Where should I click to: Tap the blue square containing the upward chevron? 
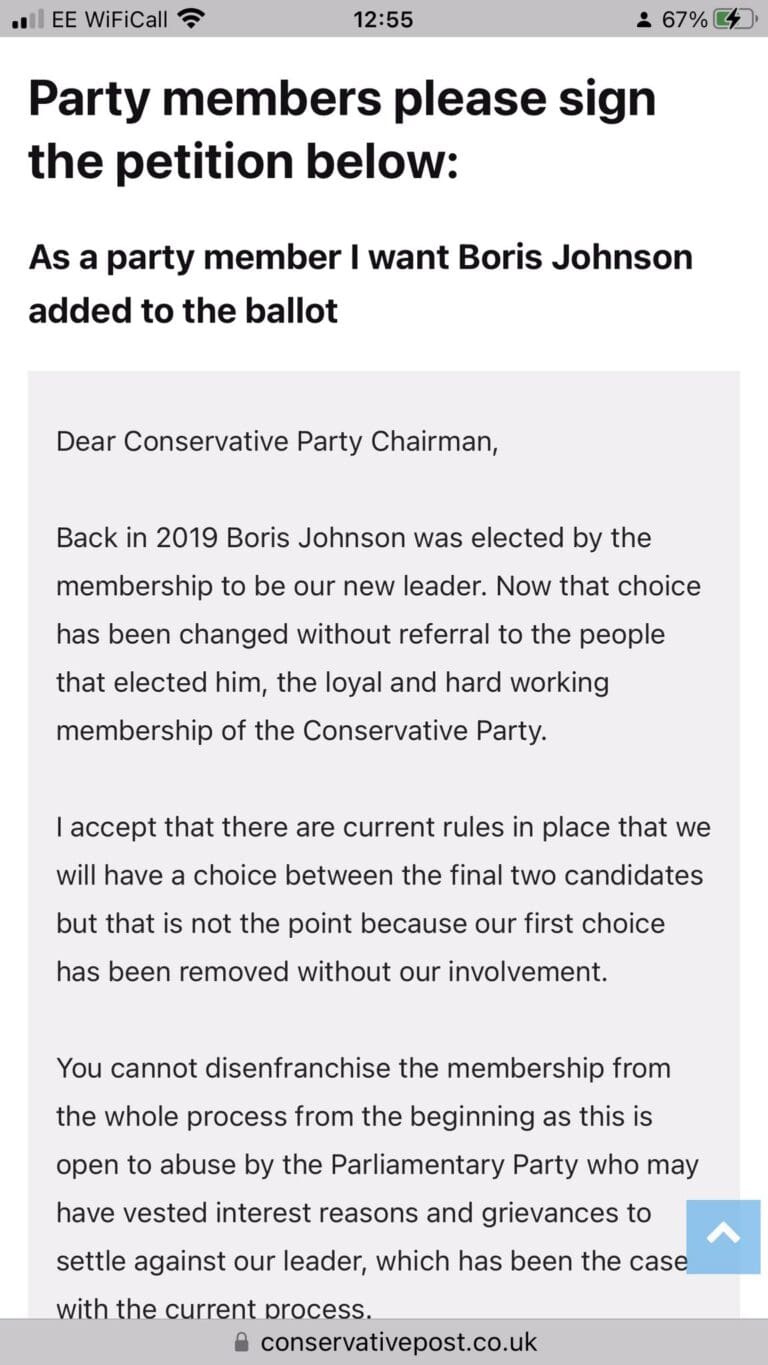click(x=723, y=1237)
